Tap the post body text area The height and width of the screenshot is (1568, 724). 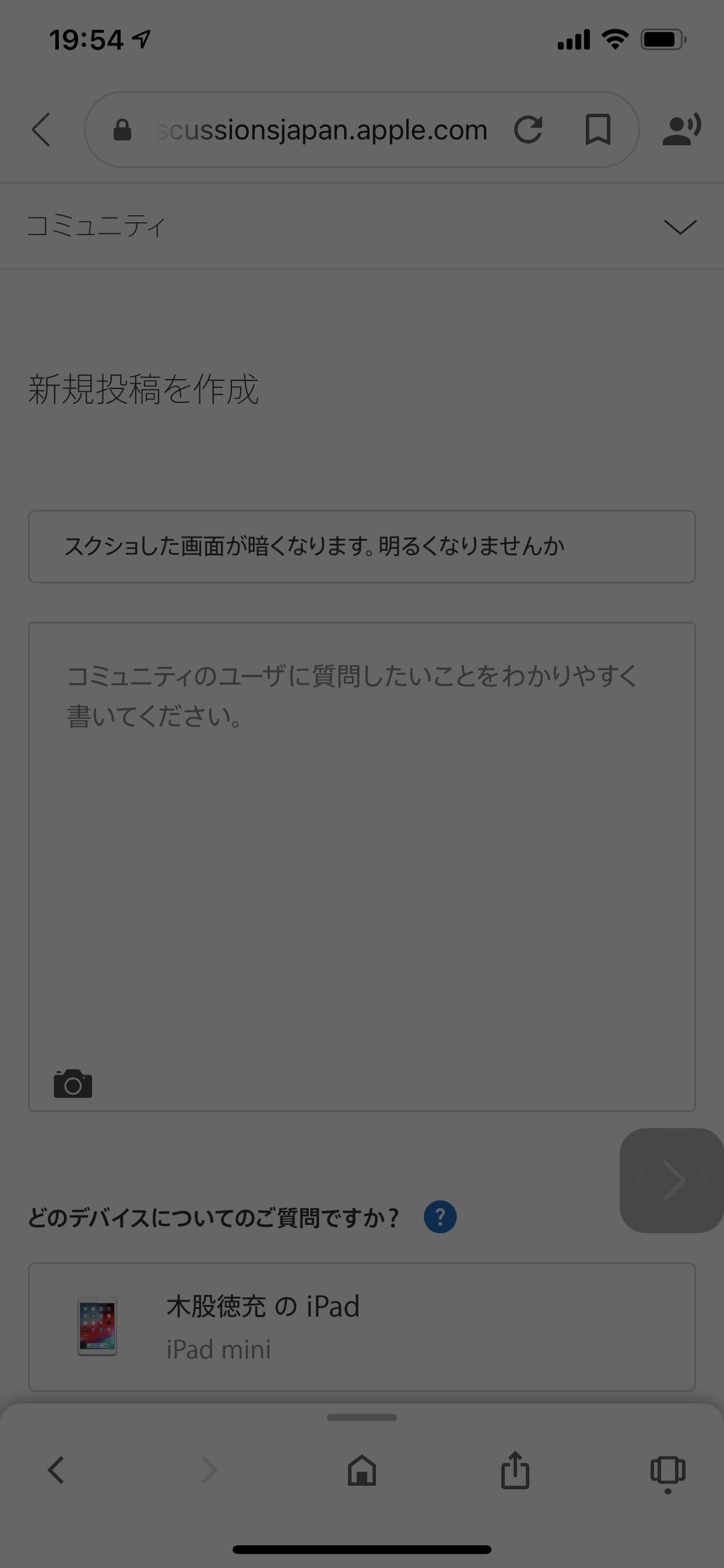(361, 852)
